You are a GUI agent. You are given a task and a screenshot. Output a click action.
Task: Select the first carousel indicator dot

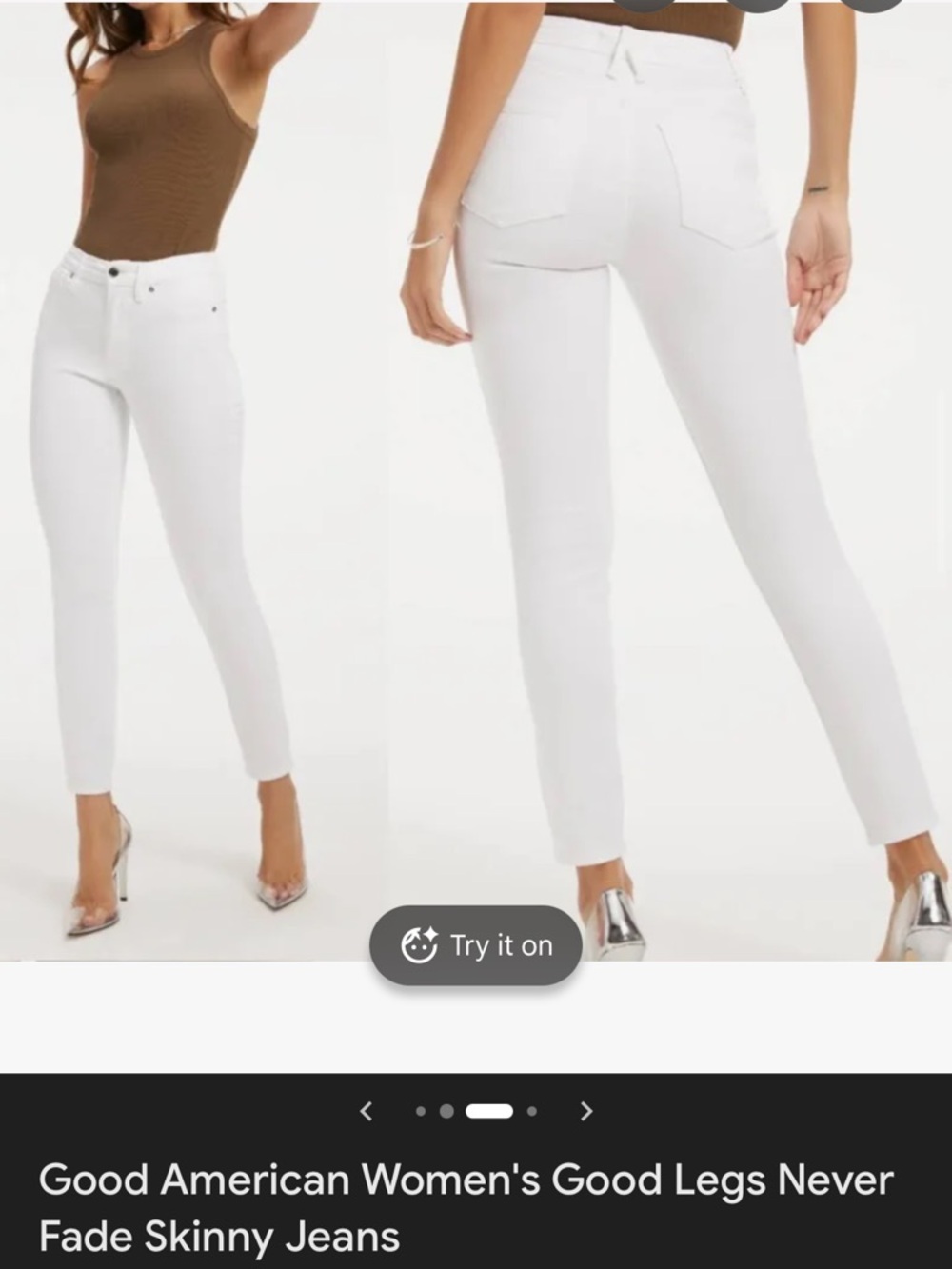tap(422, 1110)
